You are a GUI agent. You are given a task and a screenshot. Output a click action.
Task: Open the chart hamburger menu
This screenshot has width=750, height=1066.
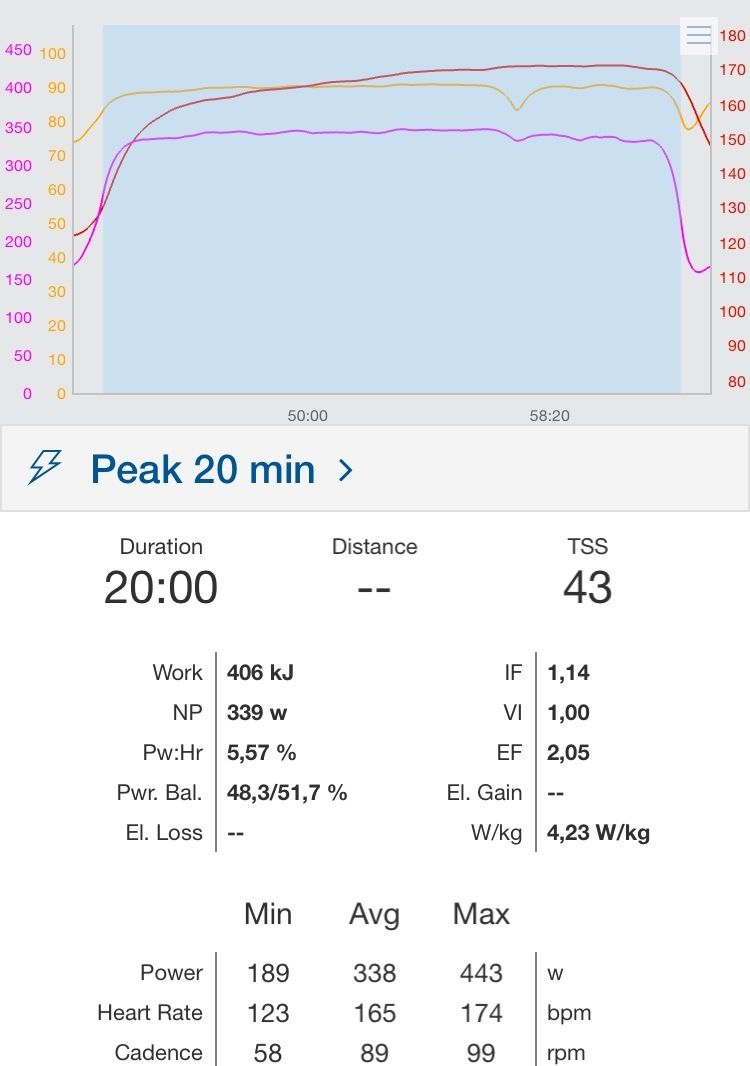[699, 36]
